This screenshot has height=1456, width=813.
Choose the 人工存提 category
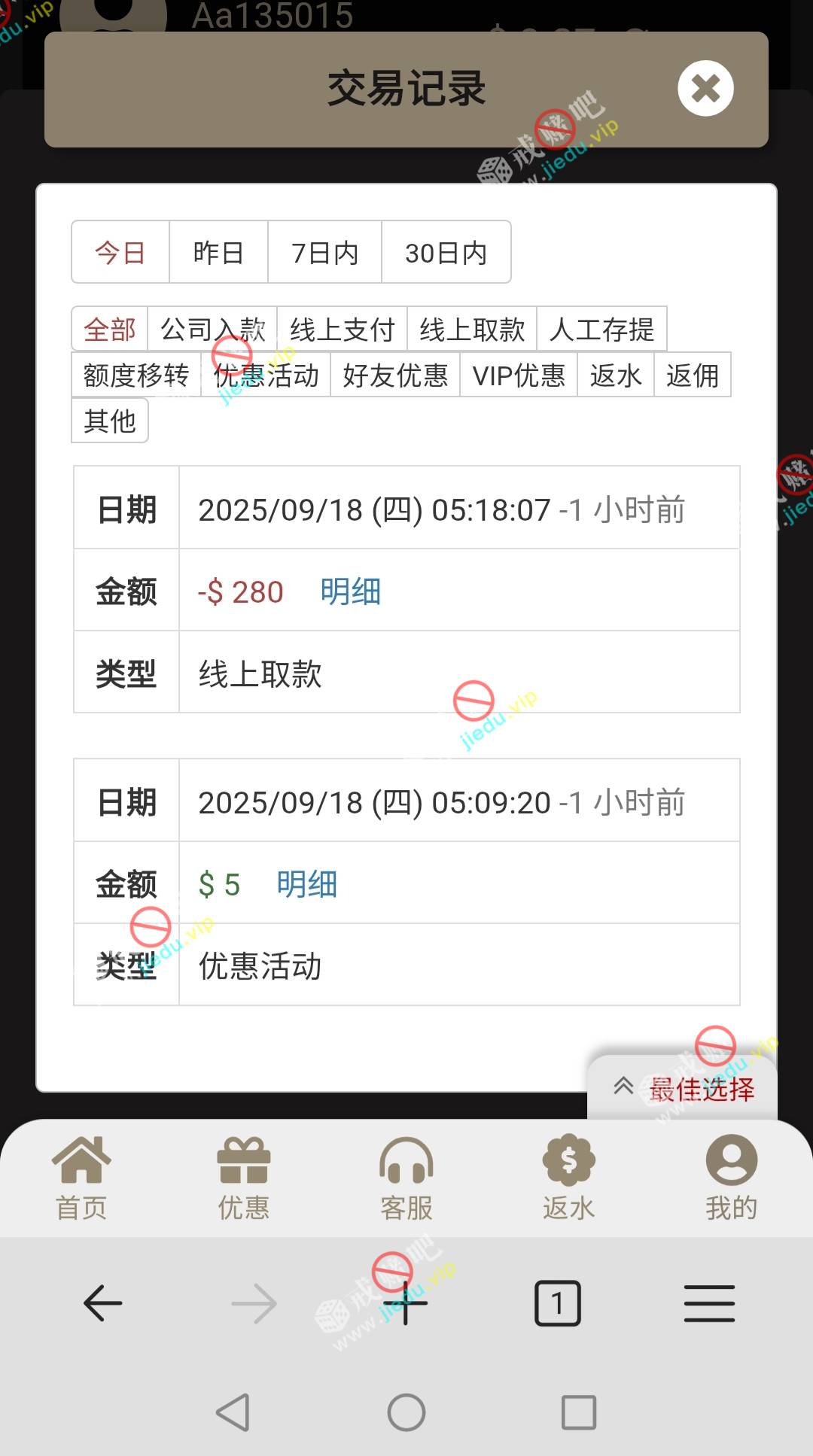point(601,329)
